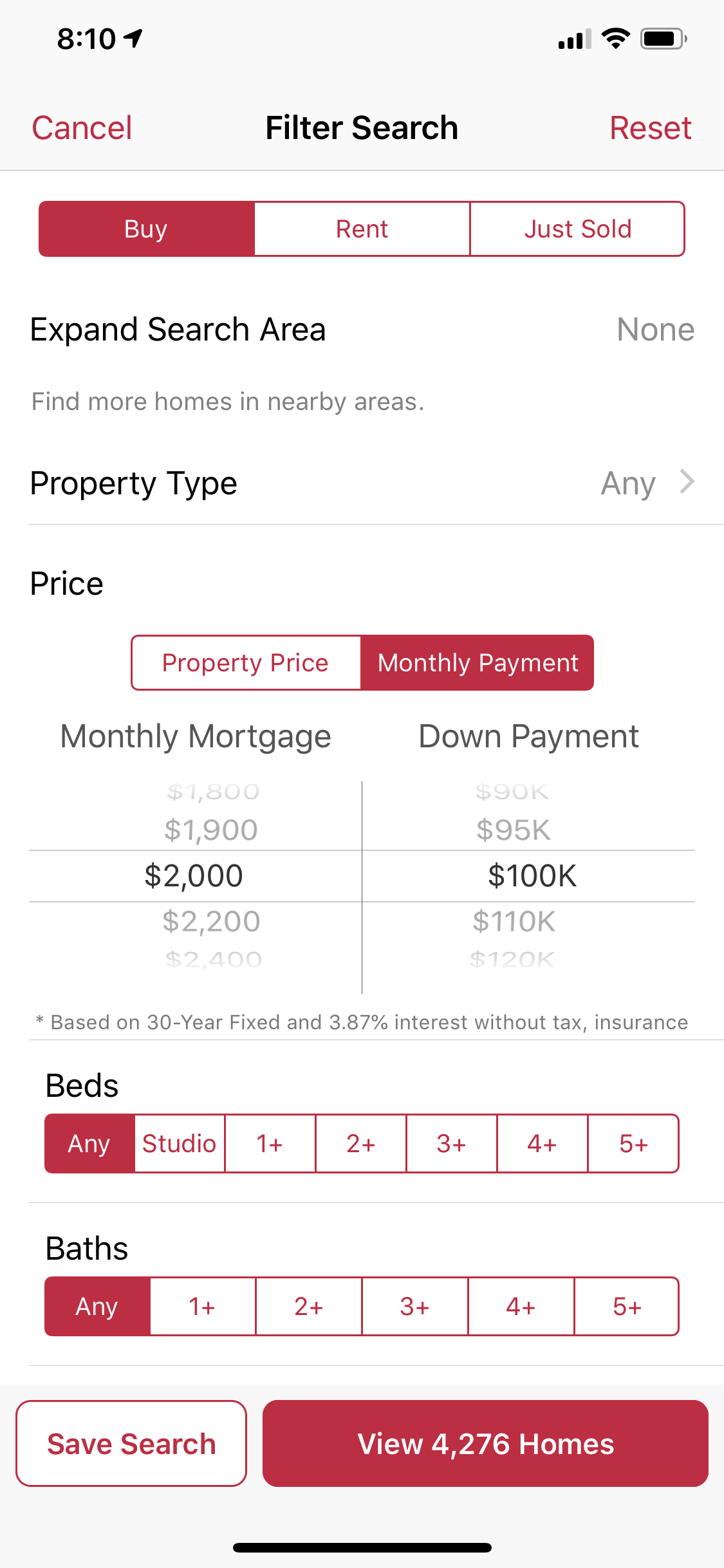The image size is (724, 1568).
Task: Cancel the filter search
Action: point(82,127)
